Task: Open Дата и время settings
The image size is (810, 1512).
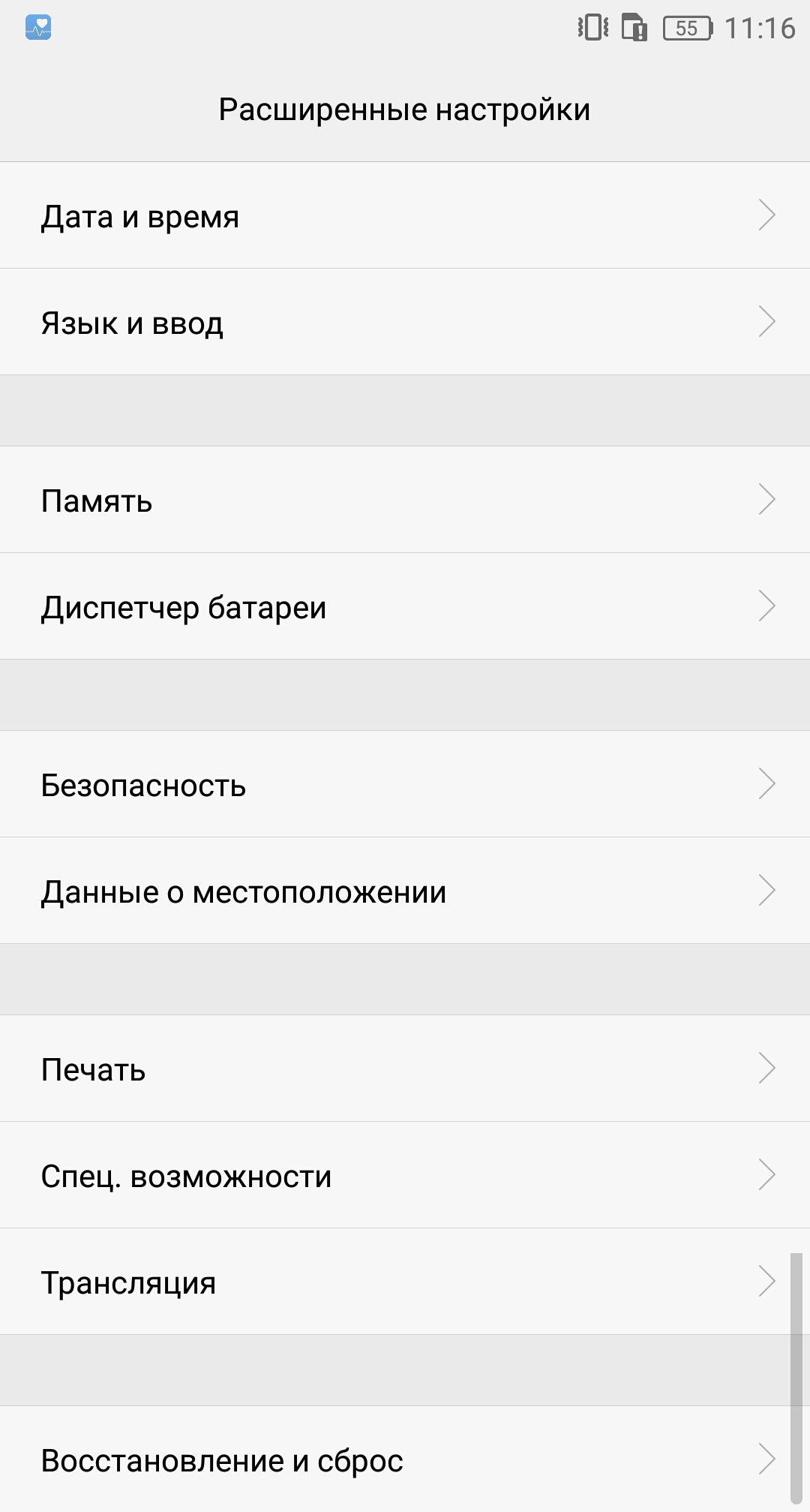Action: tap(405, 215)
